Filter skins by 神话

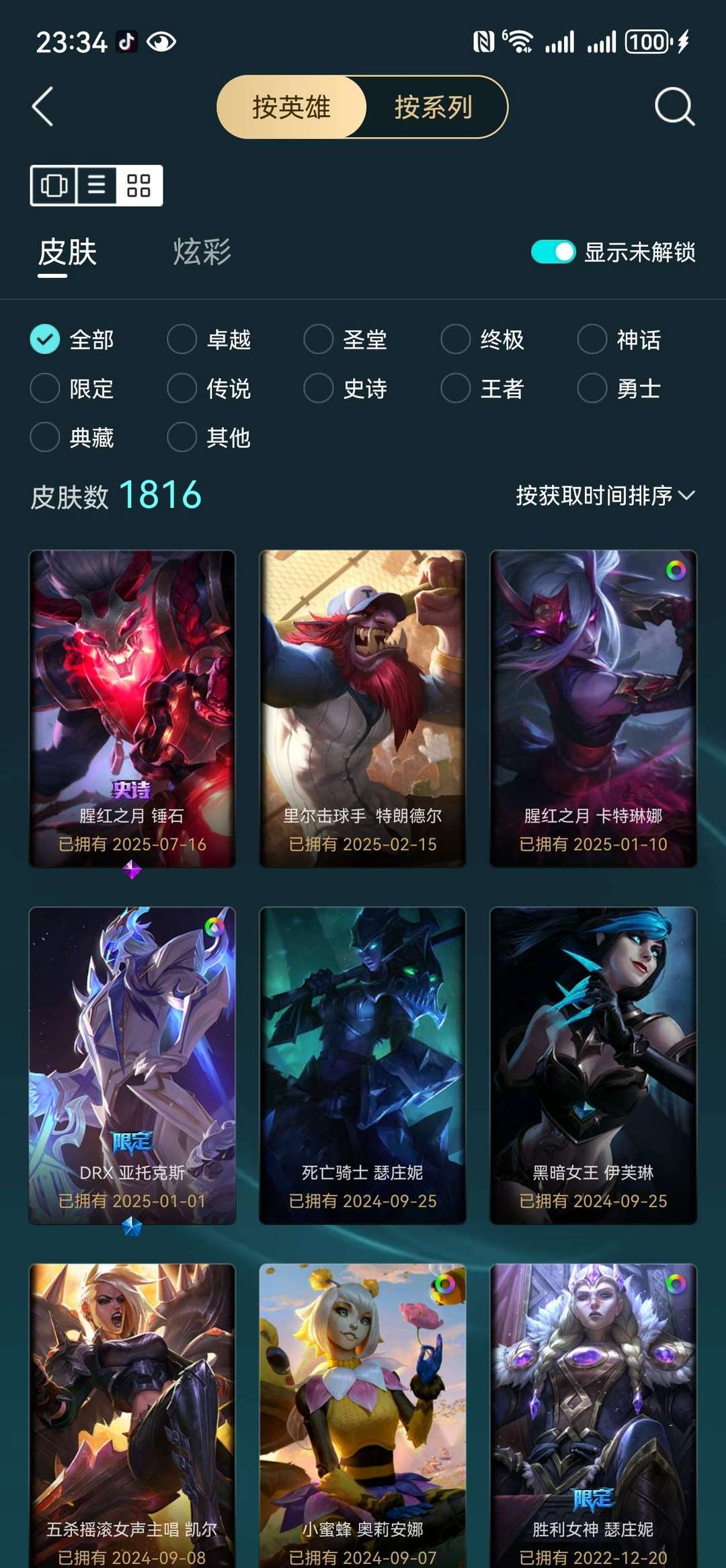click(x=619, y=339)
